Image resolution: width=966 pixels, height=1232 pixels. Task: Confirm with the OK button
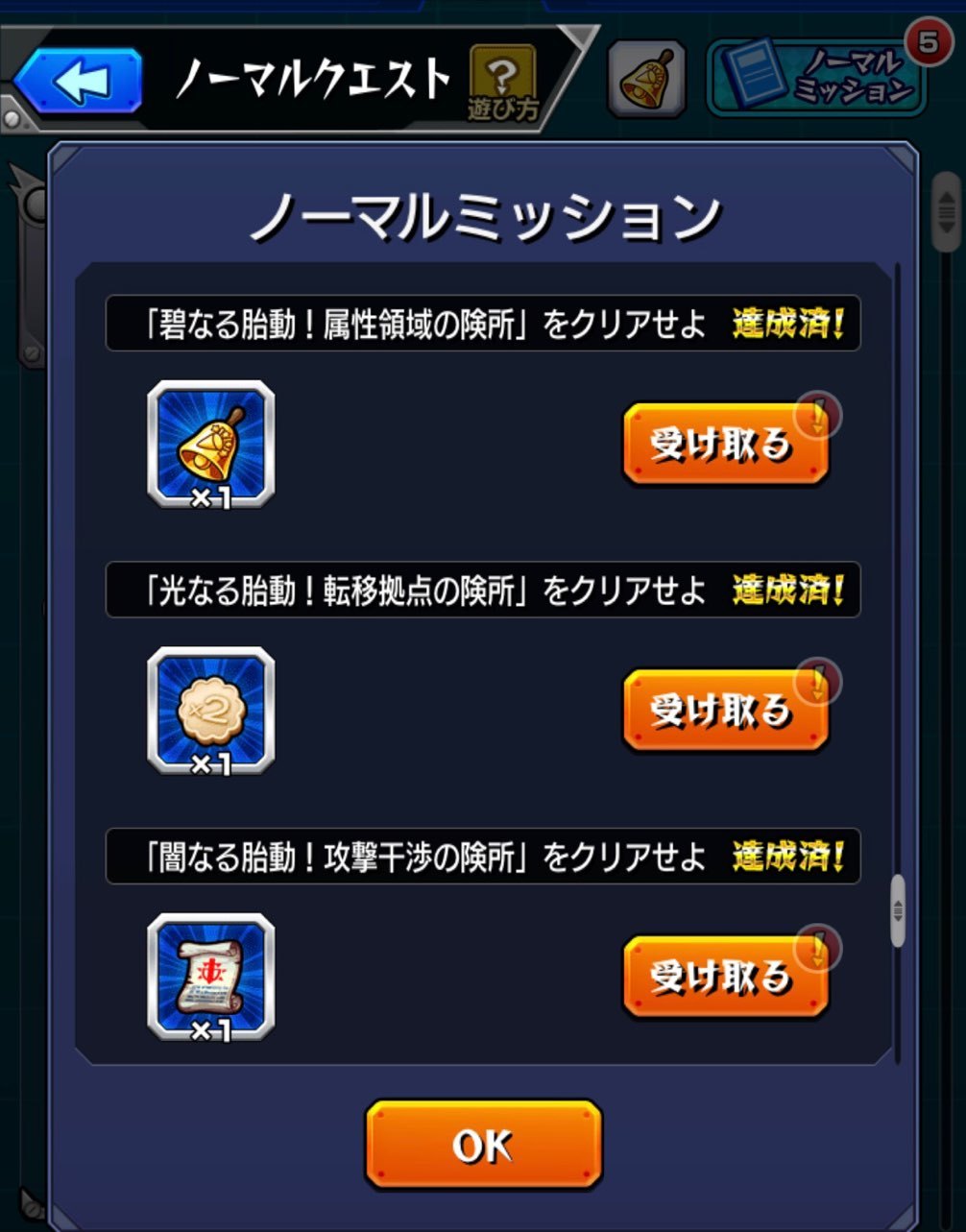point(483,1145)
